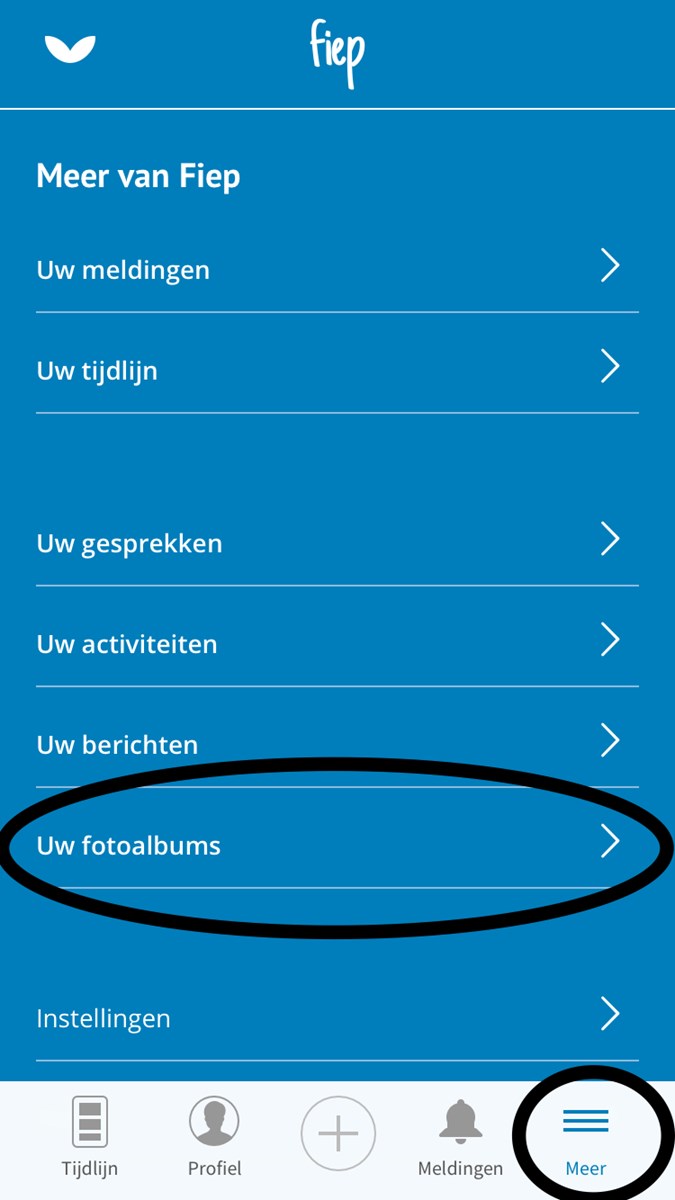Switch to the Tijdlijn tab
The width and height of the screenshot is (675, 1200).
pyautogui.click(x=90, y=1136)
